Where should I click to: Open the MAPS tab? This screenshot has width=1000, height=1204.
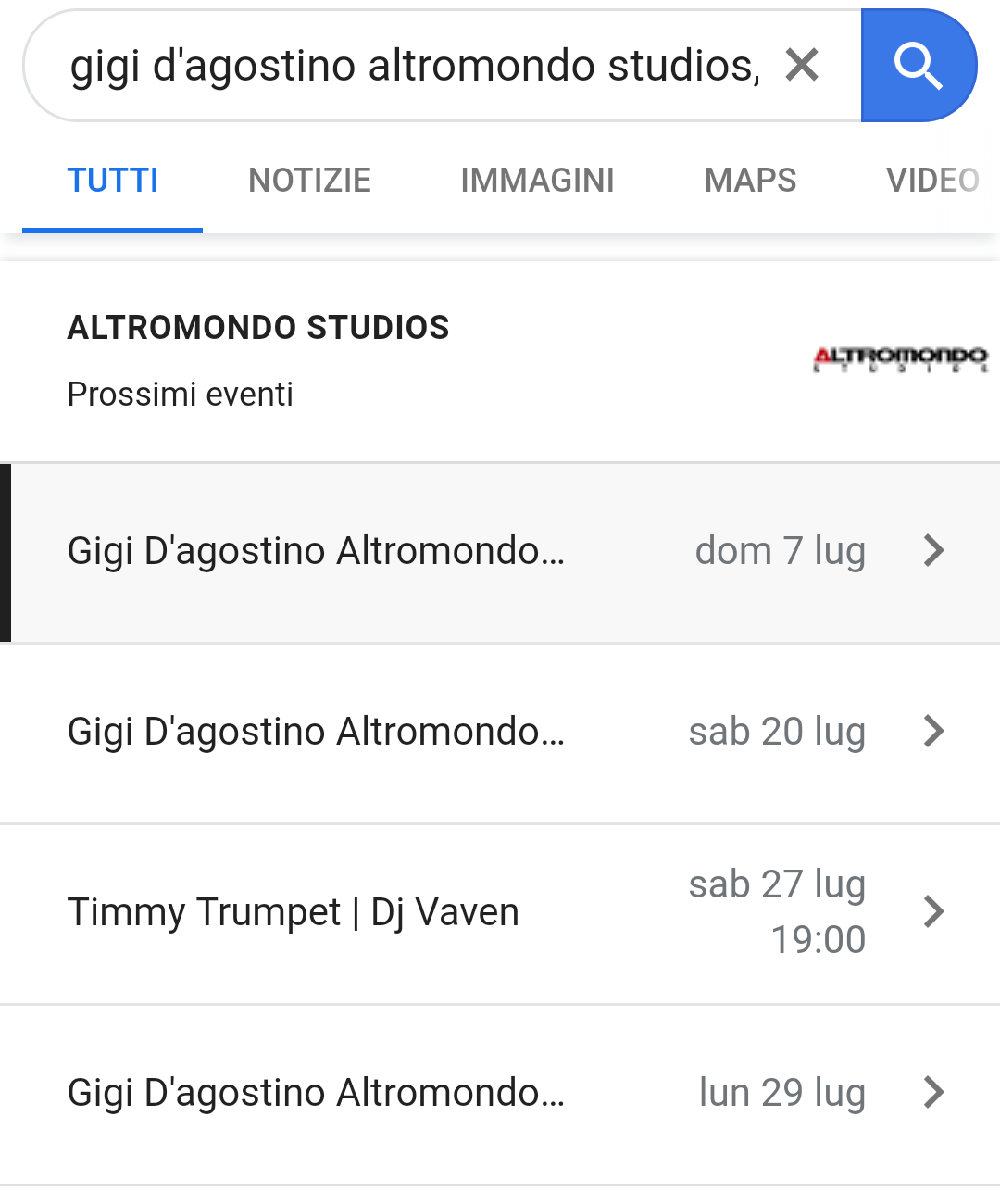click(750, 180)
